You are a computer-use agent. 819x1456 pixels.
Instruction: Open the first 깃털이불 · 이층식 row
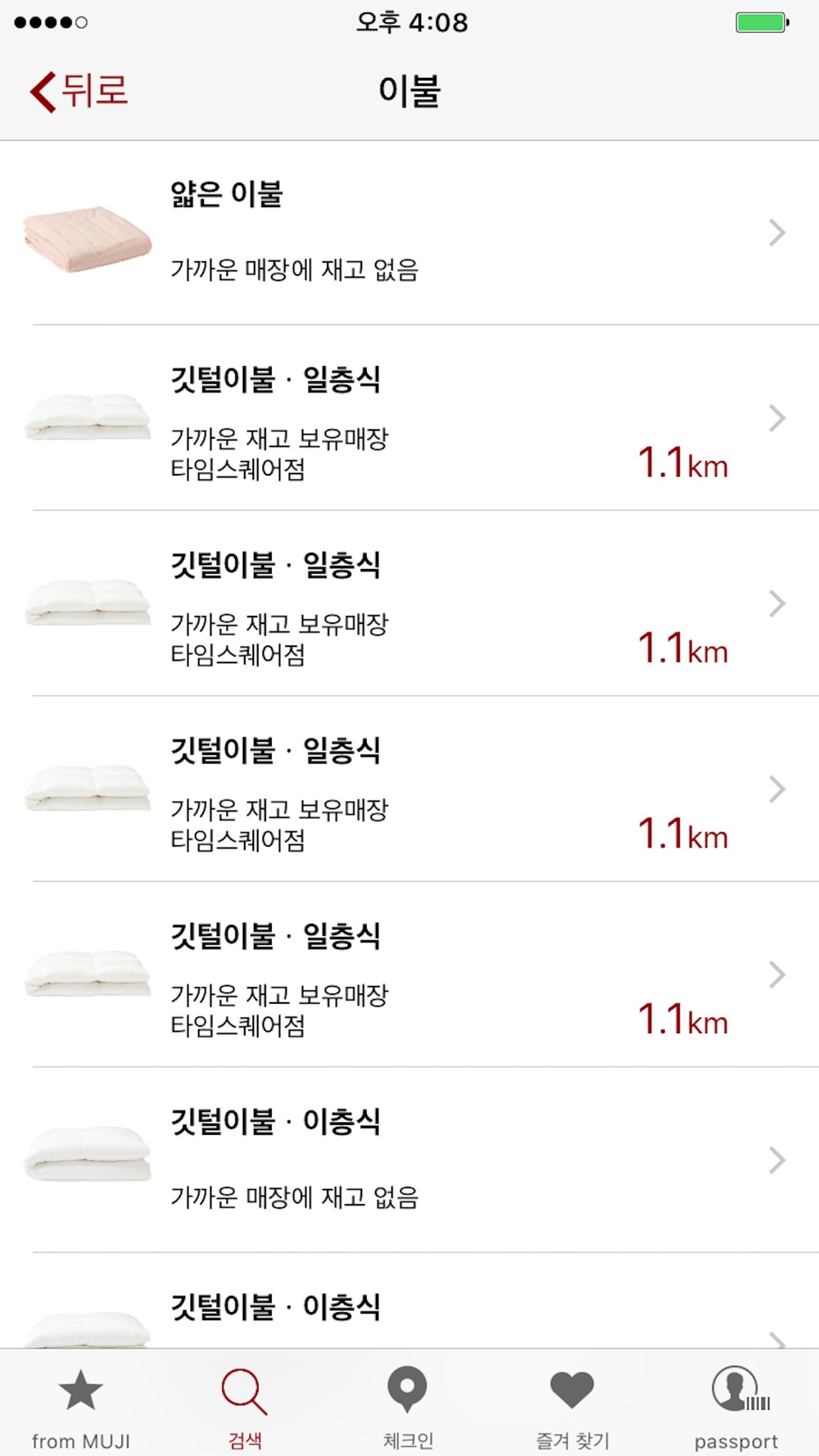pos(409,1160)
